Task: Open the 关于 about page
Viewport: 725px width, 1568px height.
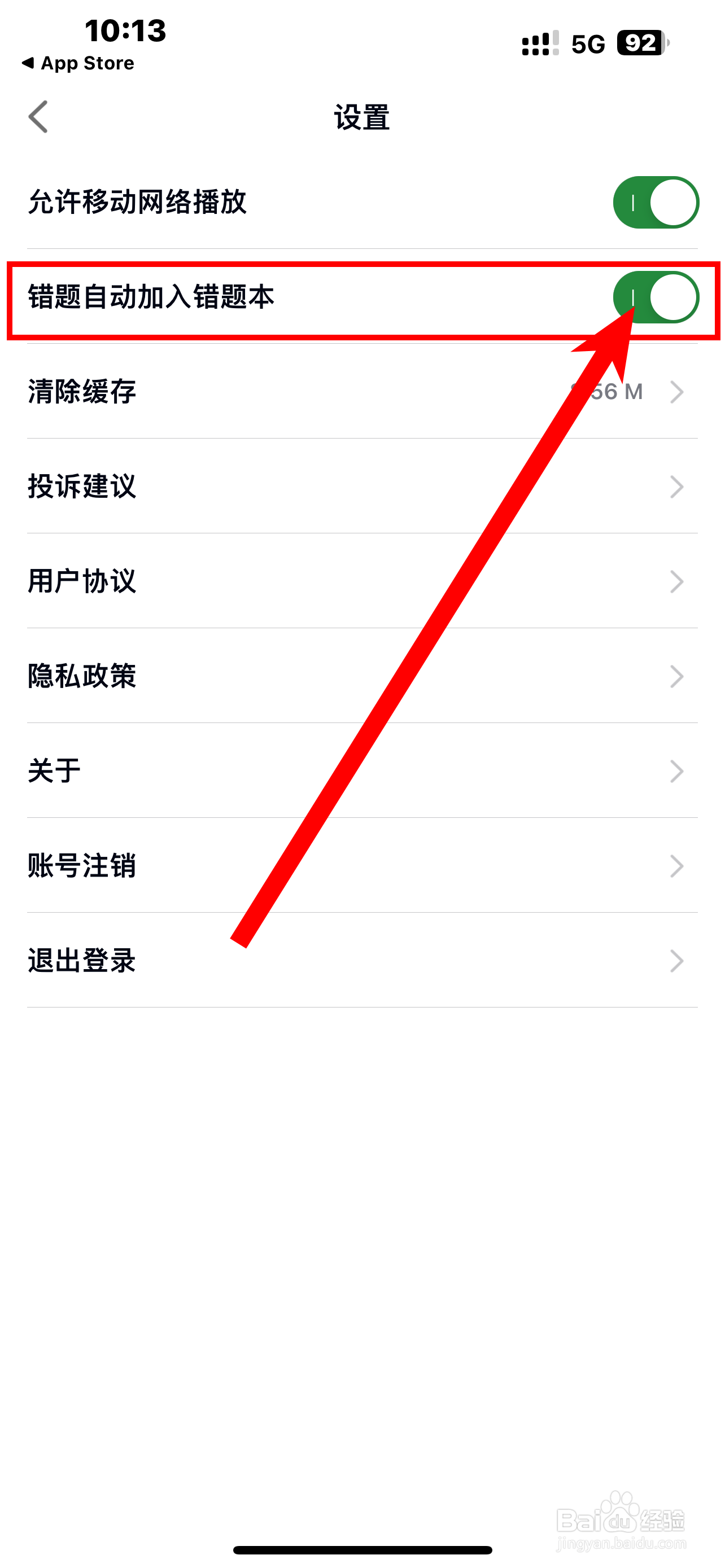Action: tap(362, 770)
